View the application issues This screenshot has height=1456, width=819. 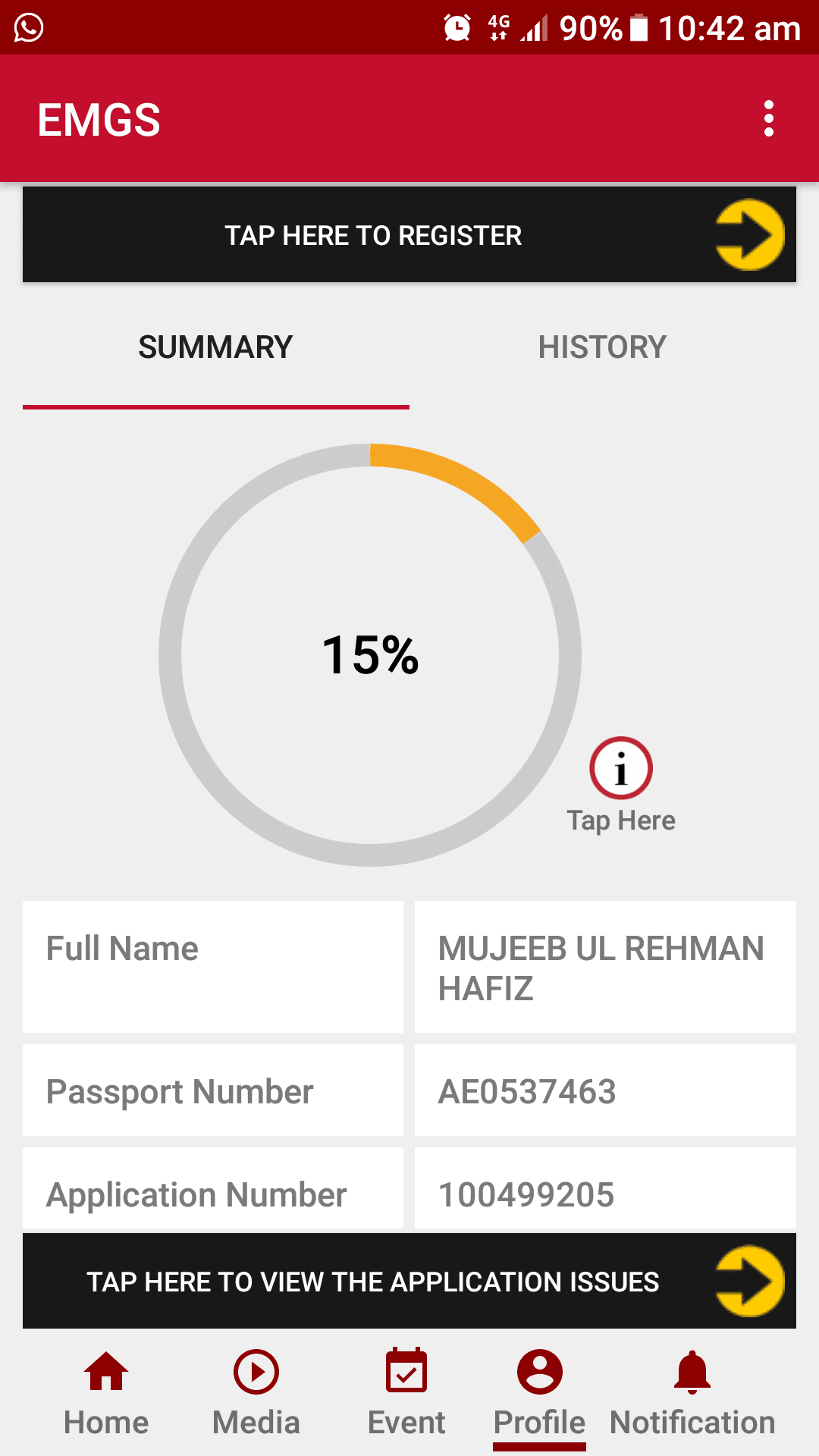pos(409,1281)
